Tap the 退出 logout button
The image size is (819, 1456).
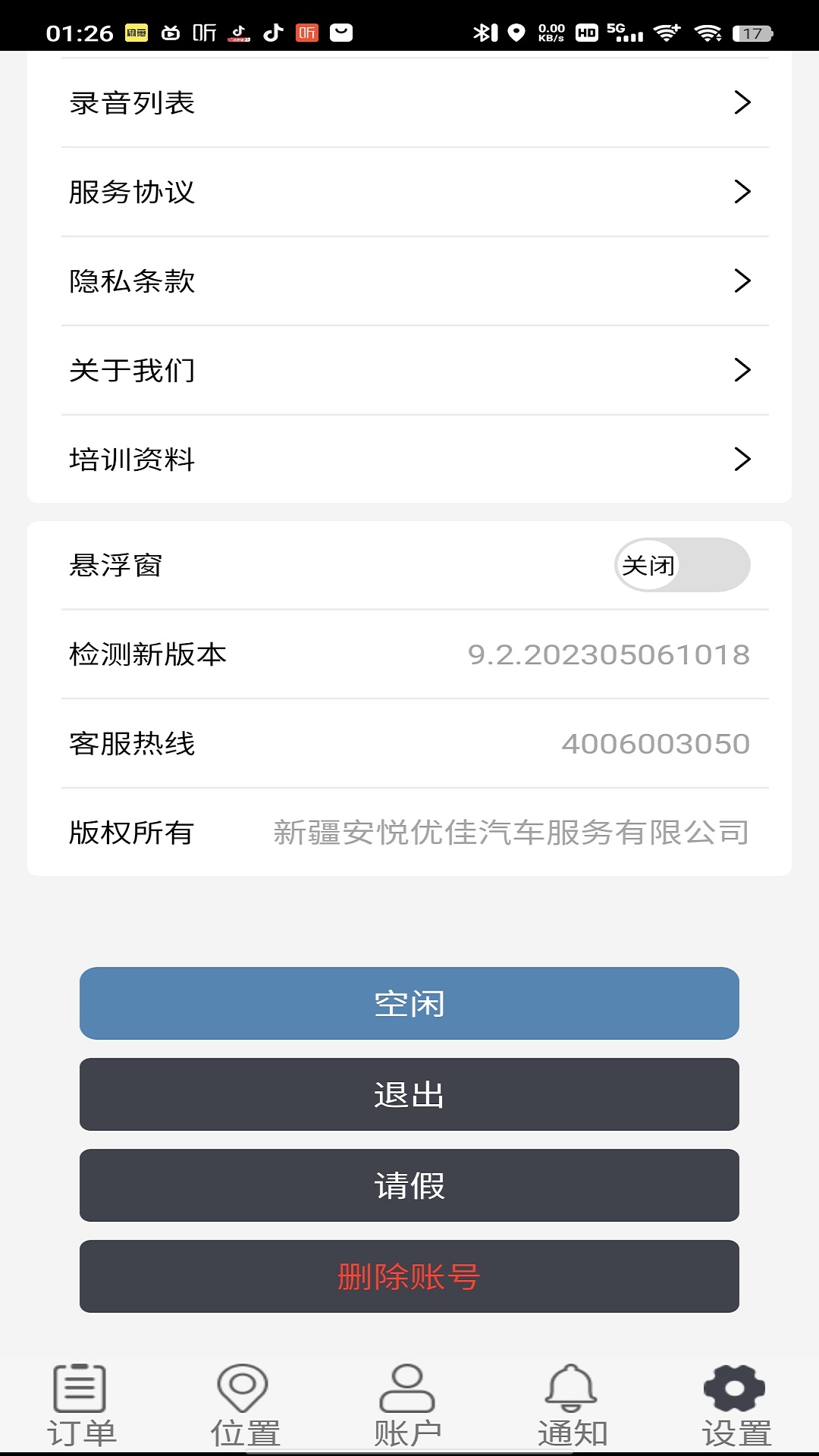tap(408, 1094)
